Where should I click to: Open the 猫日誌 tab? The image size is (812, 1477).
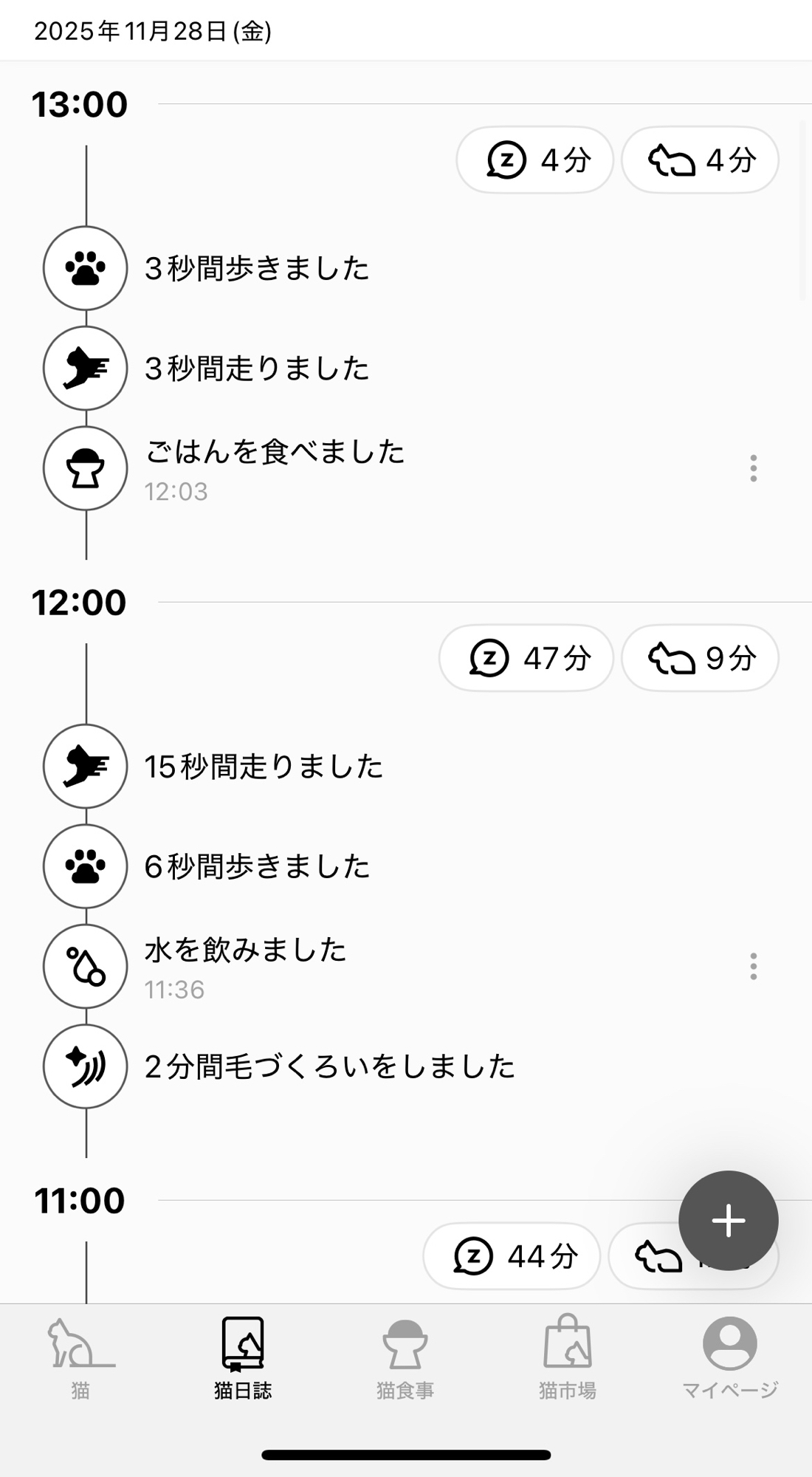(243, 1357)
